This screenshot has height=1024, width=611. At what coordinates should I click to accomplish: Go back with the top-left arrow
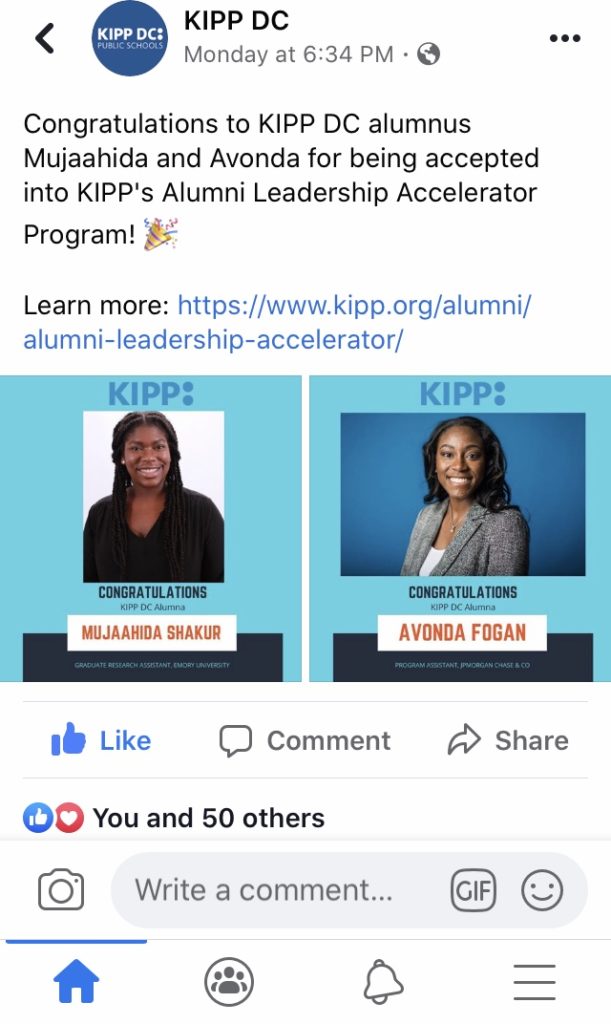[45, 38]
